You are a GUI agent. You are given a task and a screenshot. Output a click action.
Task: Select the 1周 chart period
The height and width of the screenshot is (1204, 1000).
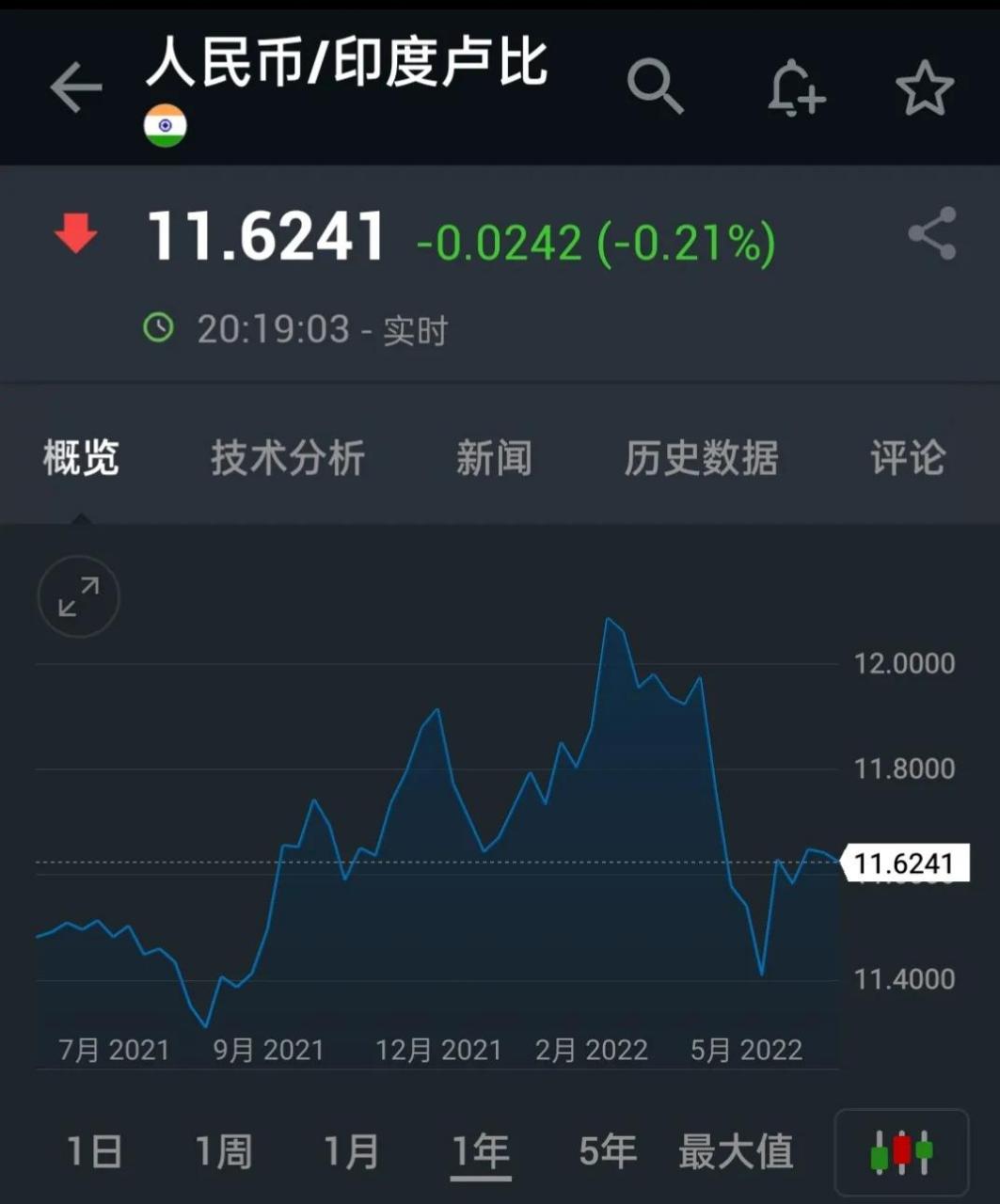[224, 1149]
